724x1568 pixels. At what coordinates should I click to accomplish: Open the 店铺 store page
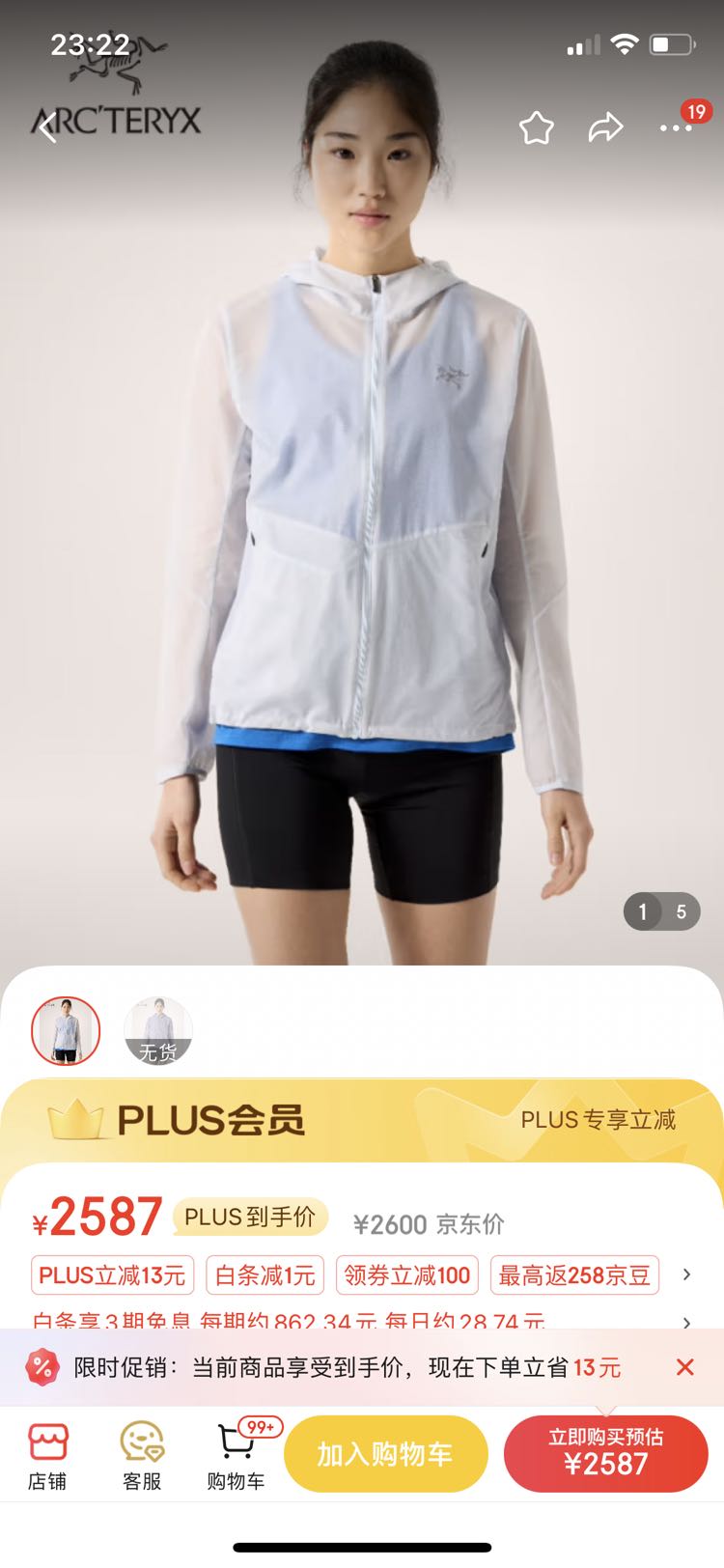[x=47, y=1456]
